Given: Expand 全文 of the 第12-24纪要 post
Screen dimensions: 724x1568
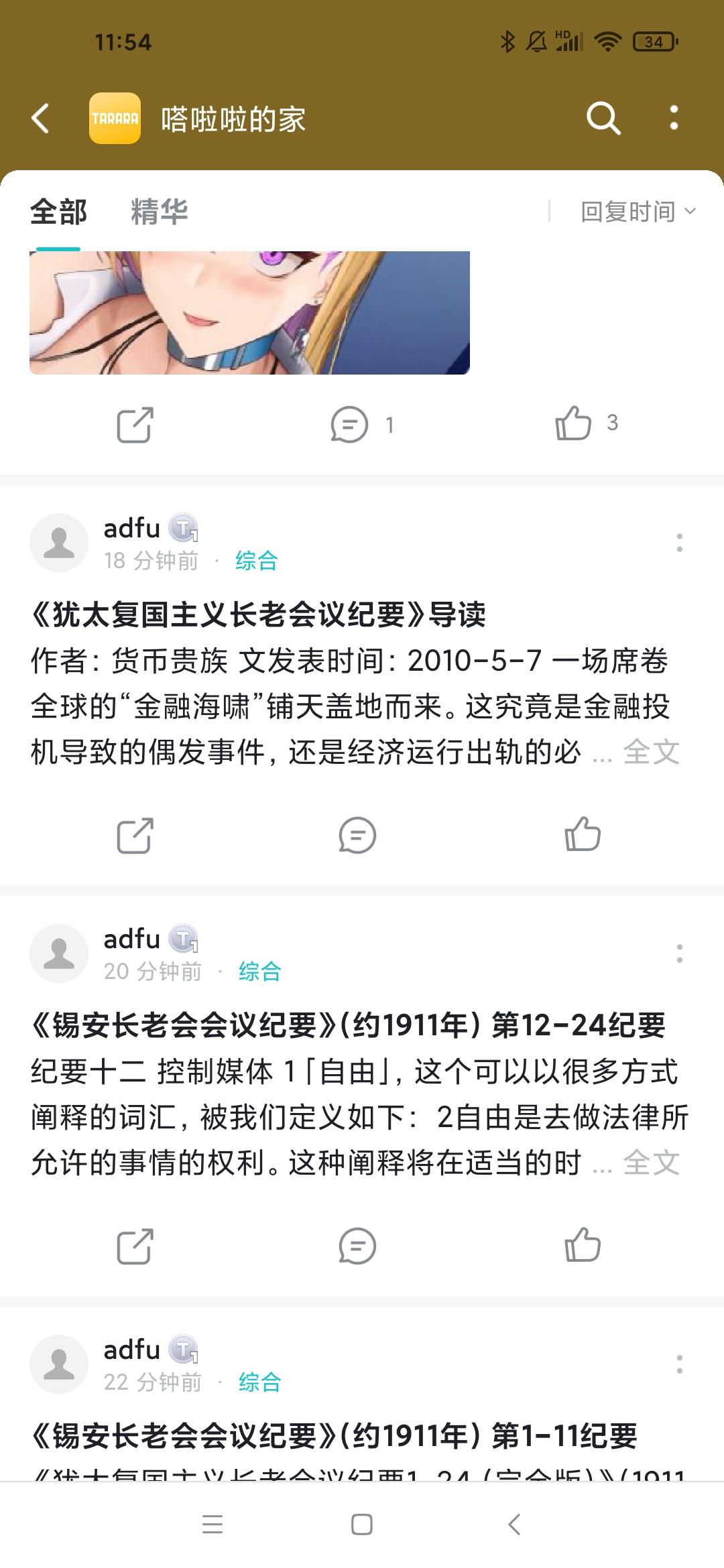Looking at the screenshot, I should point(651,1163).
